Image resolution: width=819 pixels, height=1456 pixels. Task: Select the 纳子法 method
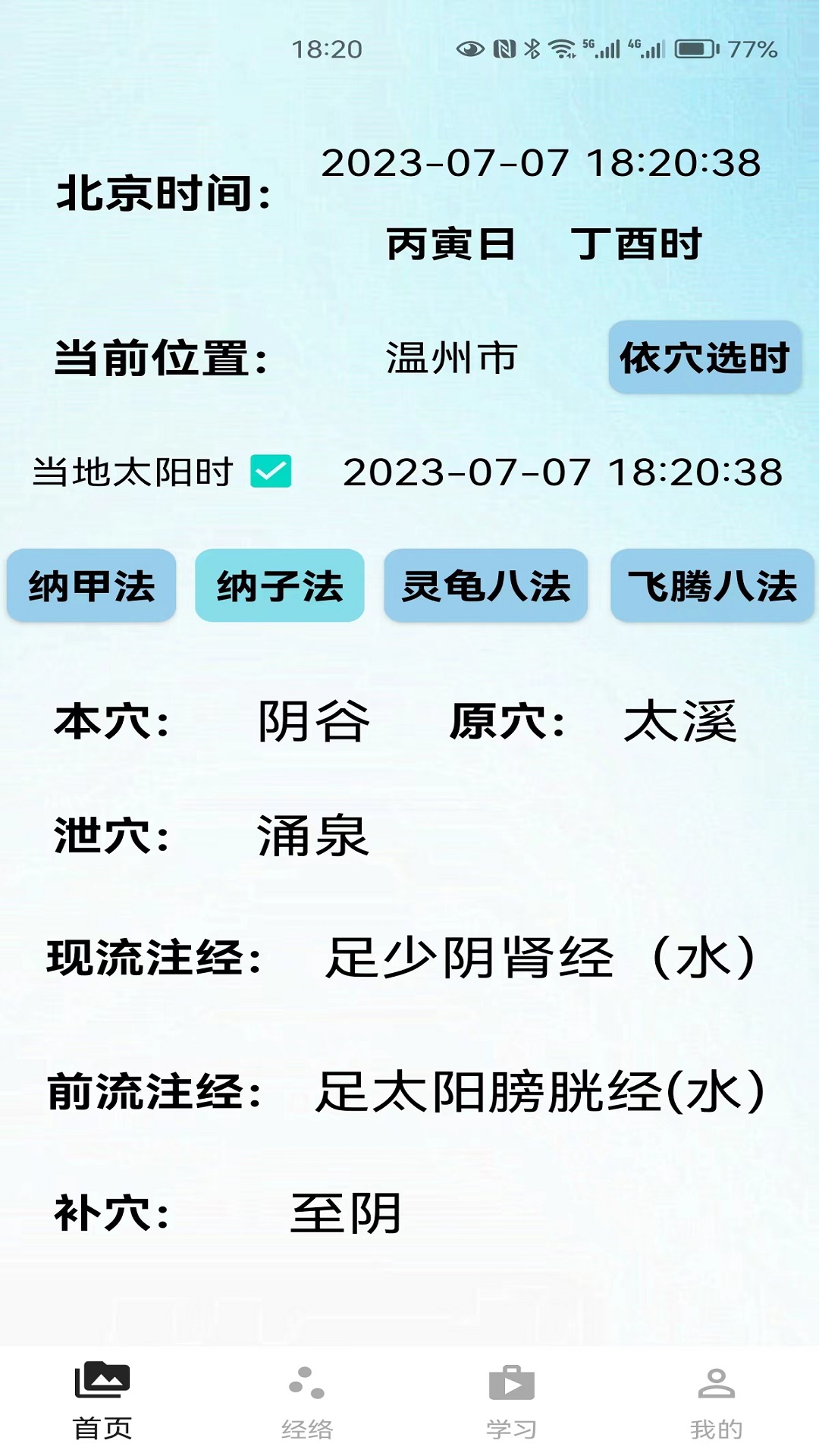(280, 585)
